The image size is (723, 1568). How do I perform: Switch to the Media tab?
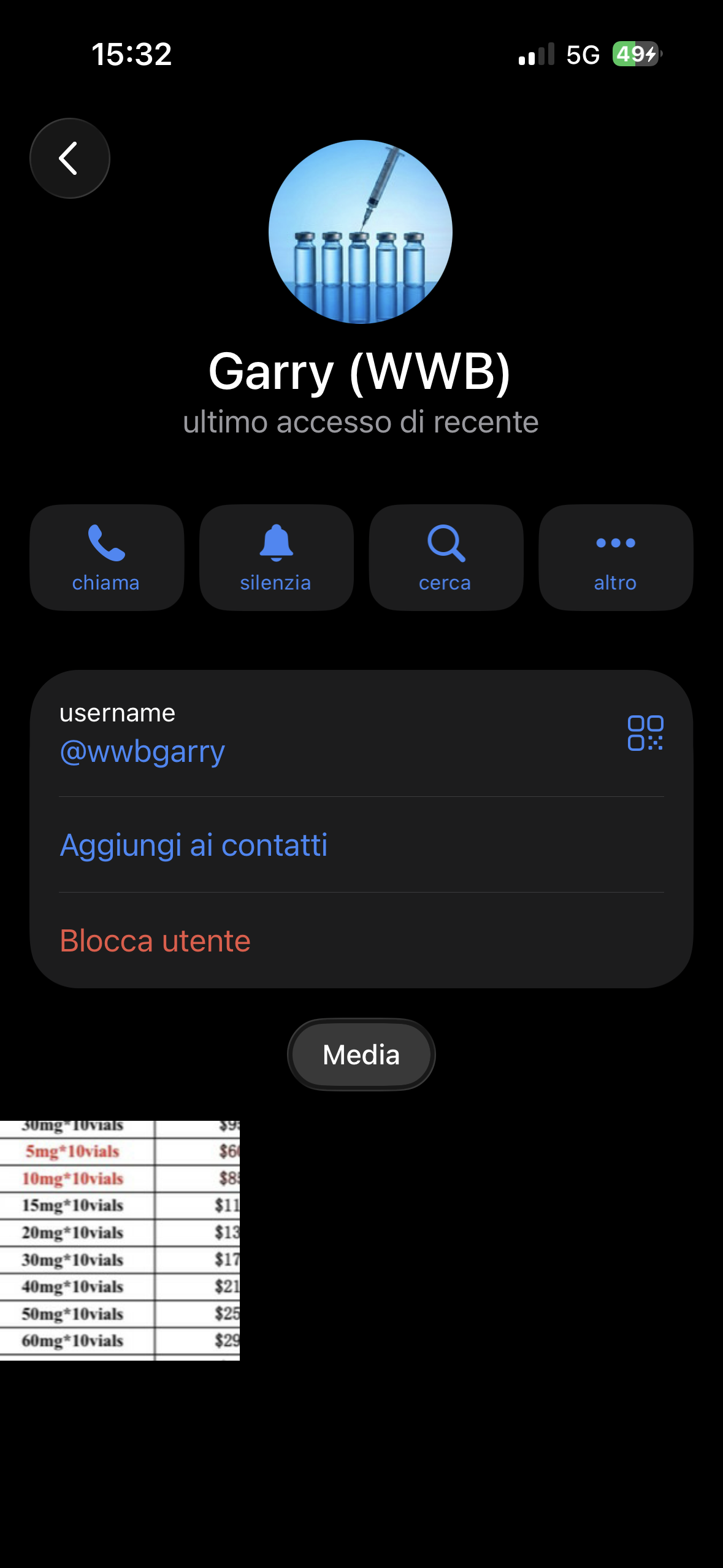point(361,1055)
